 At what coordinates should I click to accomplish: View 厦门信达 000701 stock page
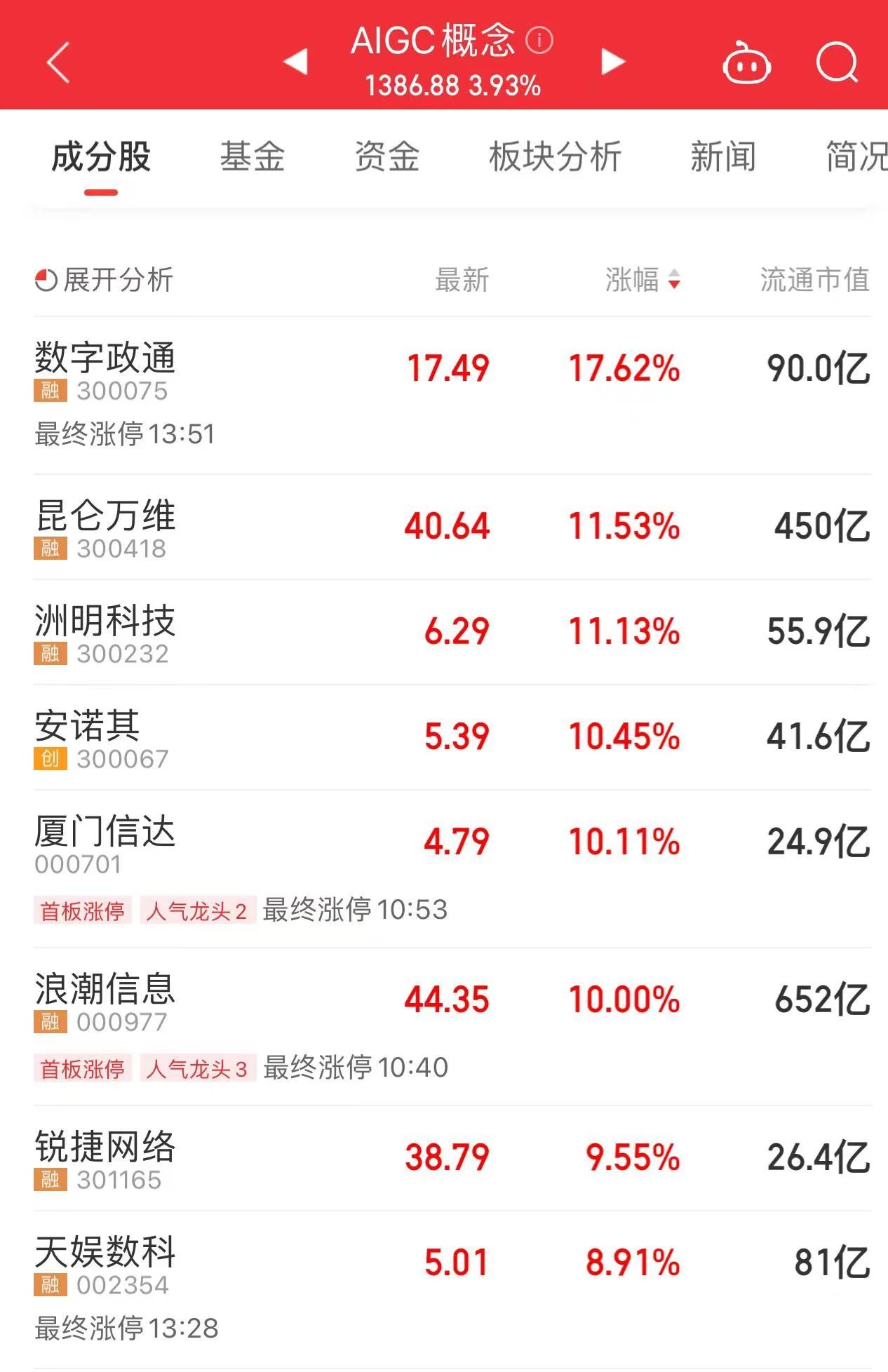point(105,843)
